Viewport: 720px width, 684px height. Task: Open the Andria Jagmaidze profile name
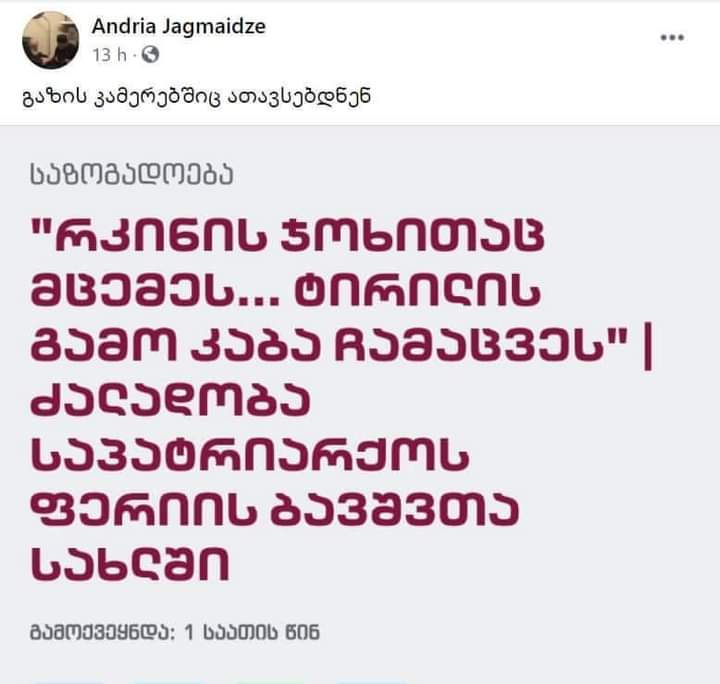(x=179, y=27)
